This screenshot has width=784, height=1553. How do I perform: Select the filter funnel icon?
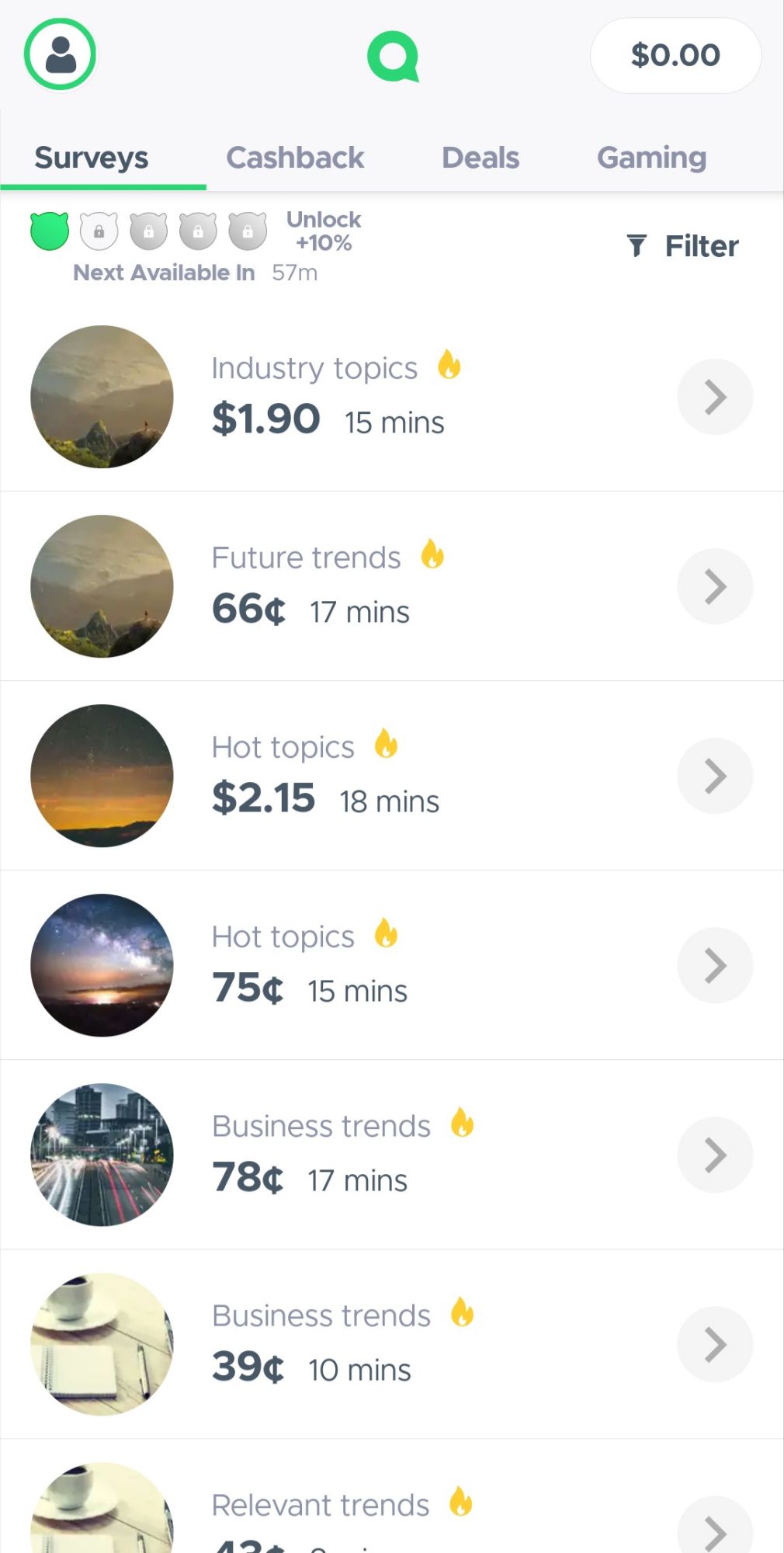pyautogui.click(x=637, y=245)
